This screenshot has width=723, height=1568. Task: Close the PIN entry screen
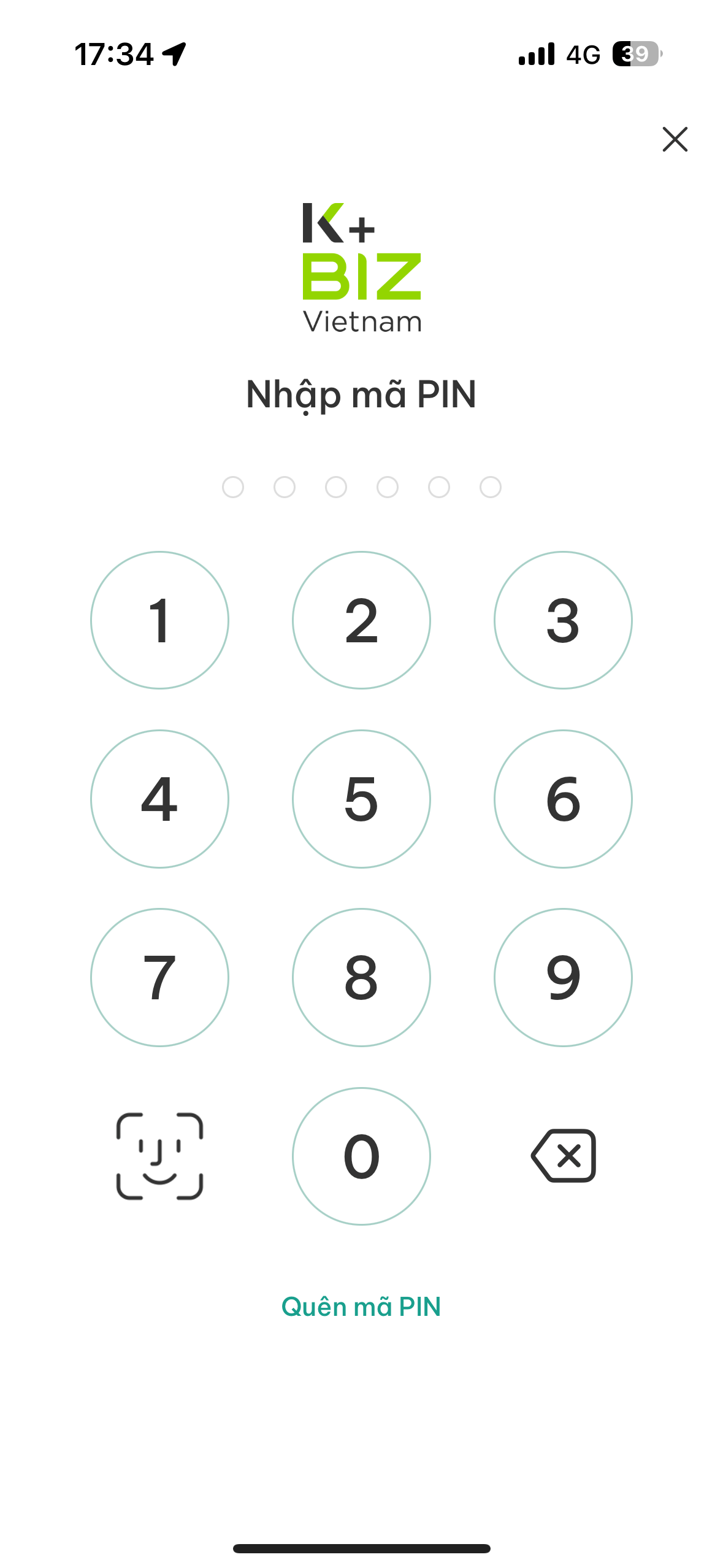click(675, 139)
